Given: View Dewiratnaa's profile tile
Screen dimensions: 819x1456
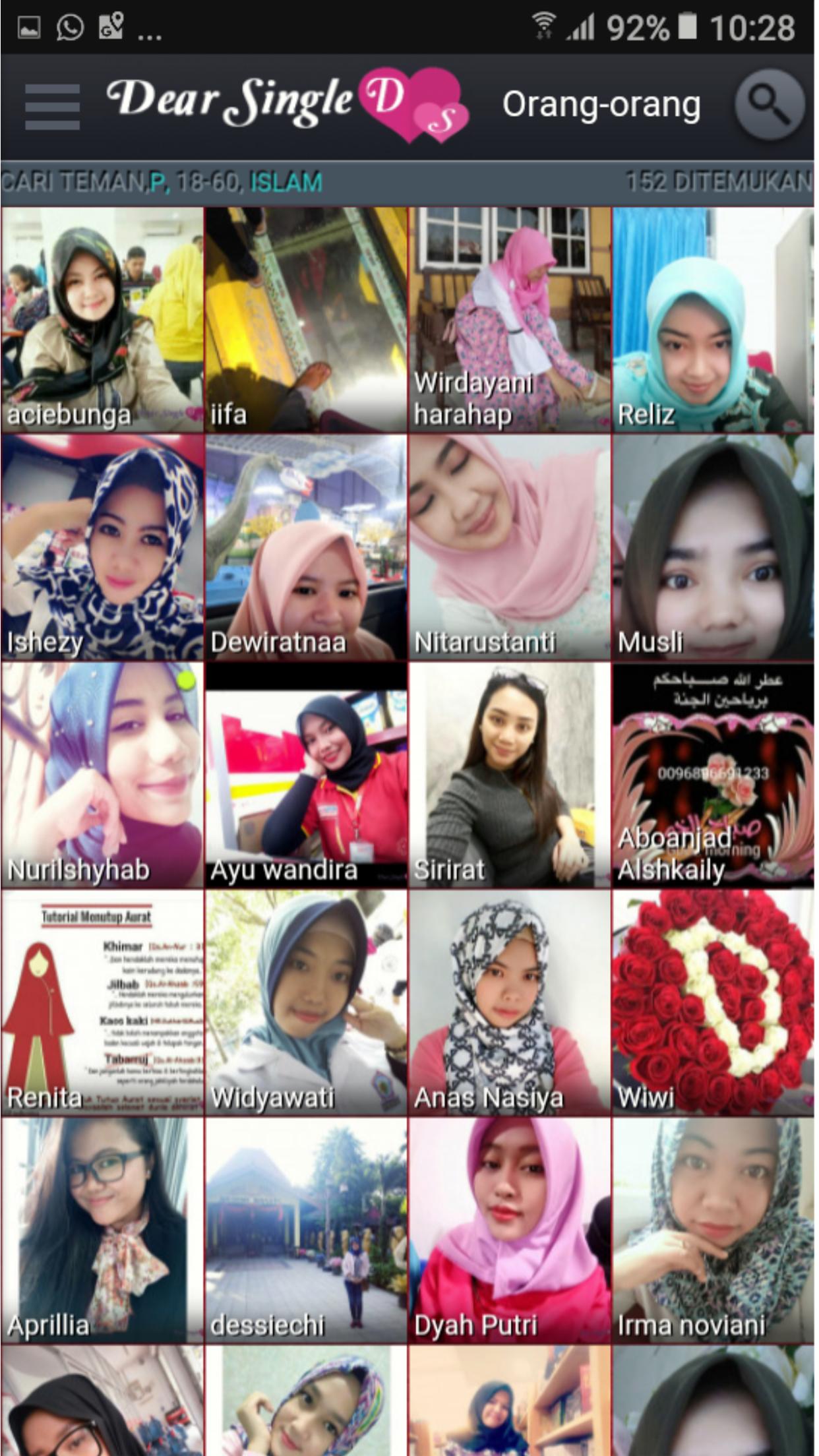Looking at the screenshot, I should coord(306,547).
